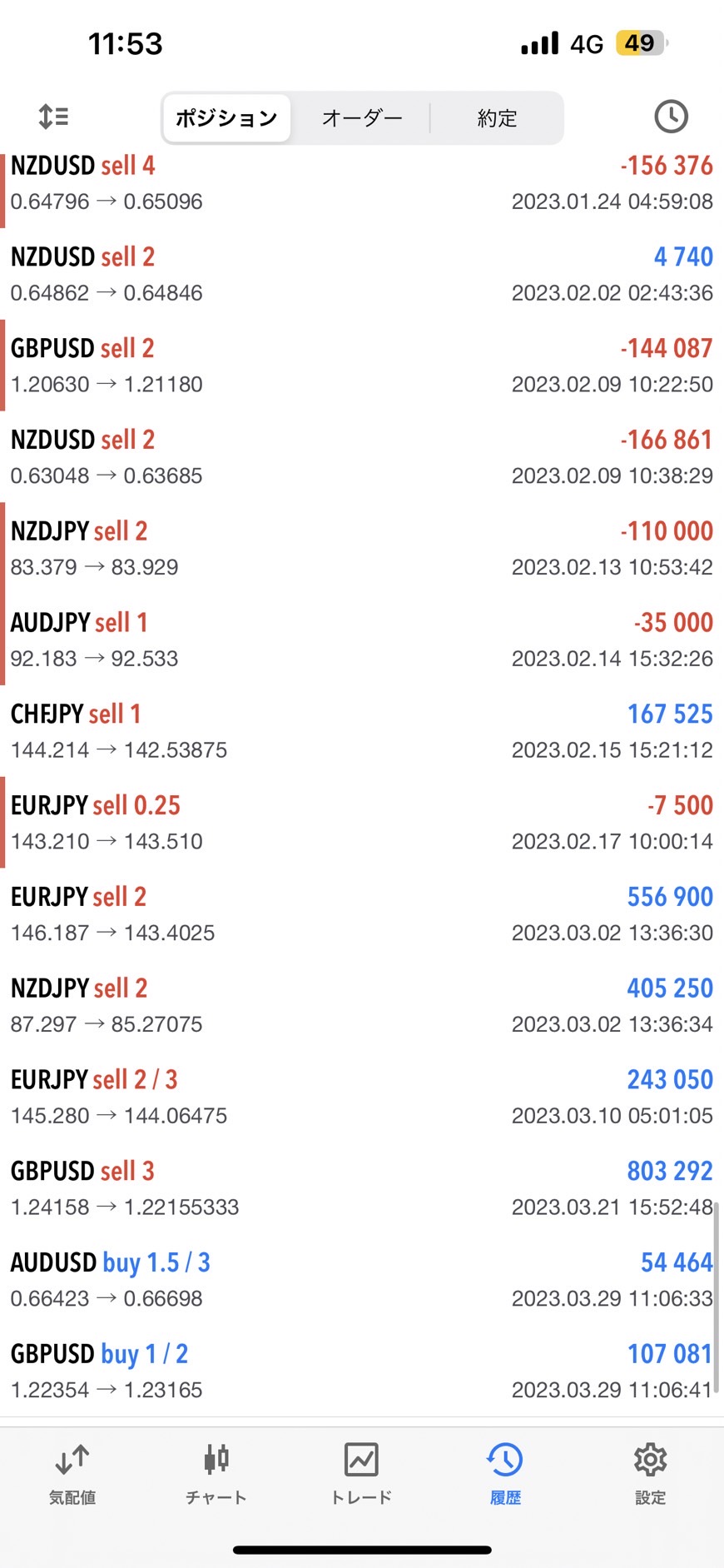724x1568 pixels.
Task: Expand the EURJPY sell 0.25 position
Action: tap(362, 823)
